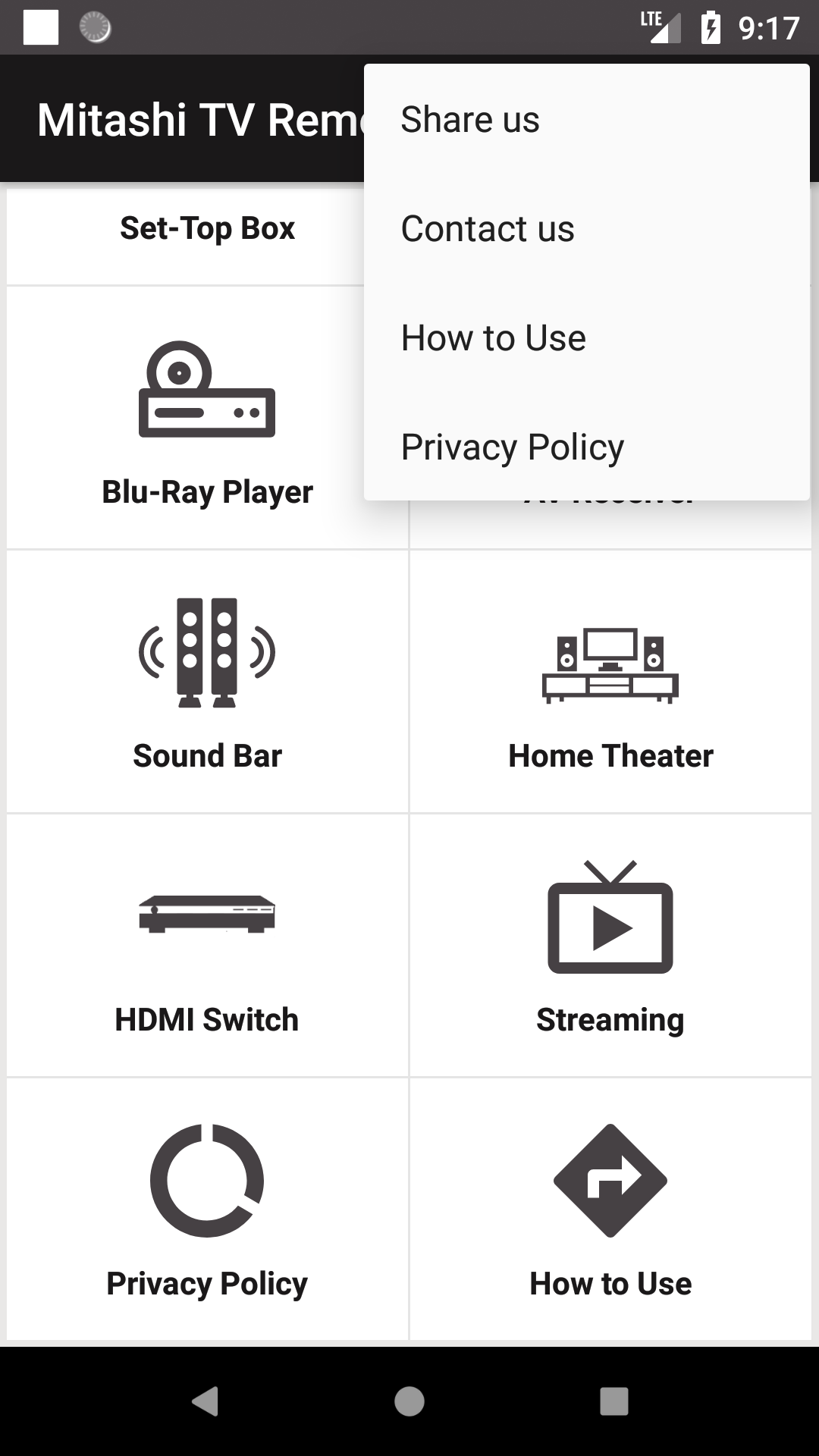The height and width of the screenshot is (1456, 819).
Task: Tap the How to Use grid tile with arrow icon
Action: 610,1210
